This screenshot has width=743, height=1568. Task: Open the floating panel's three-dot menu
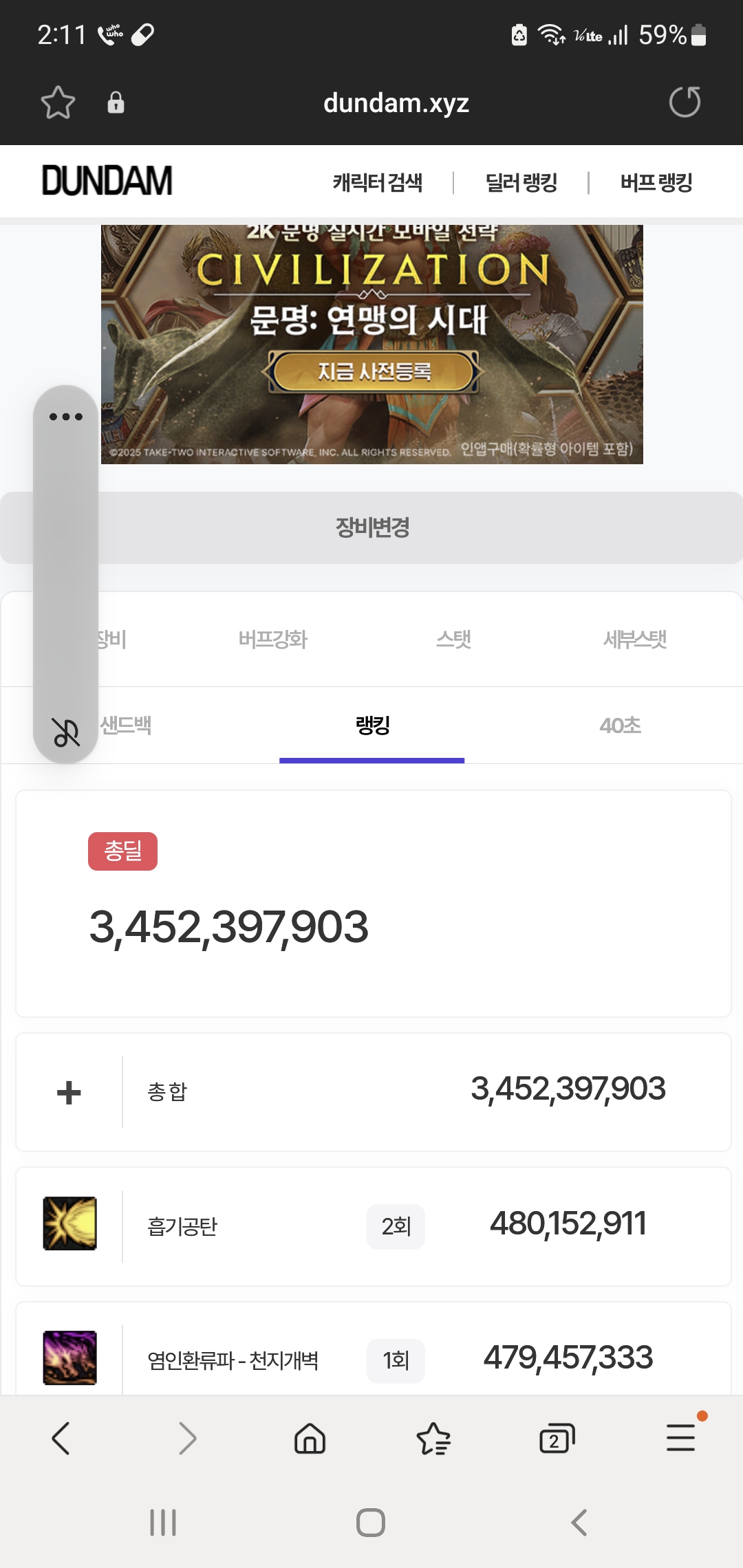(66, 417)
